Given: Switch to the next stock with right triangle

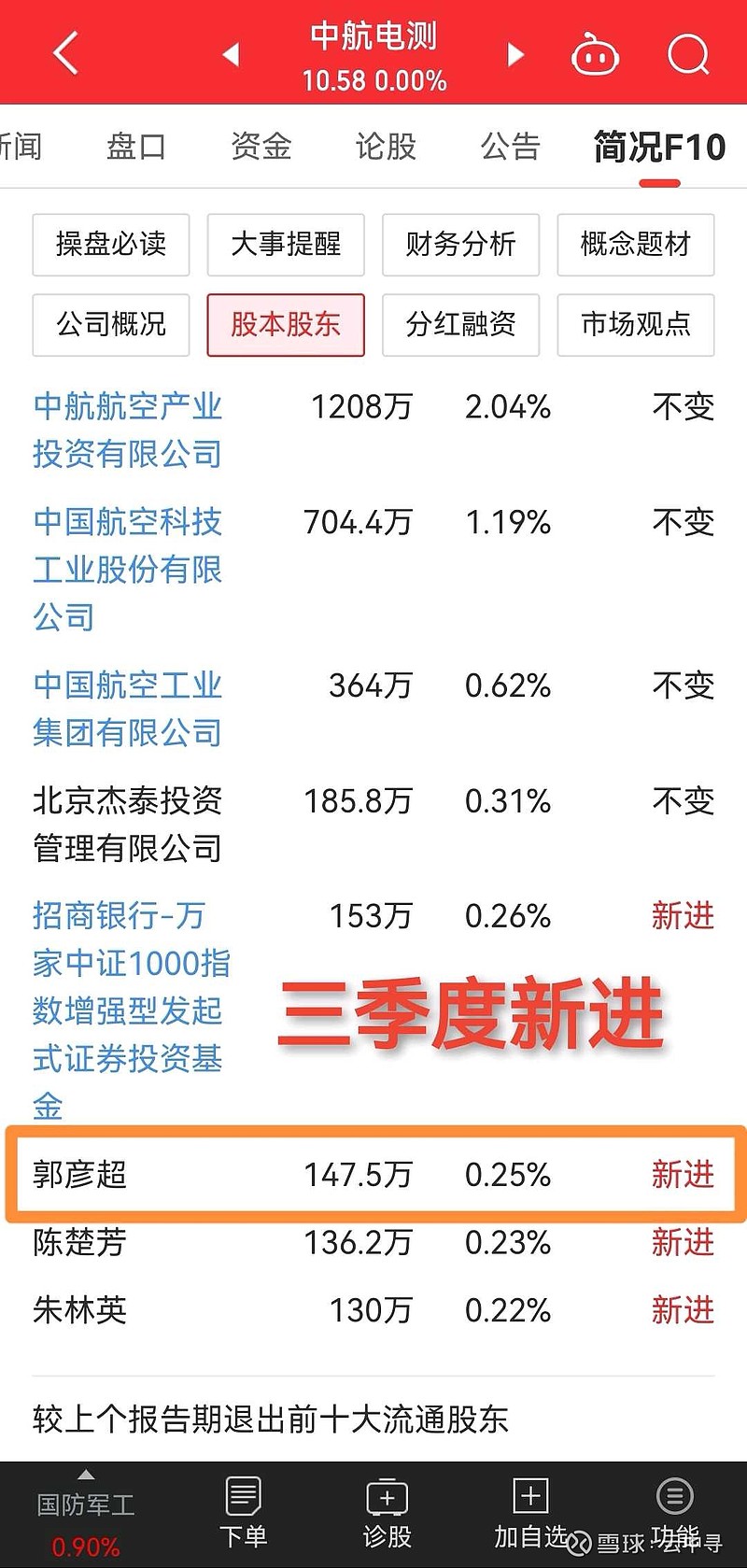Looking at the screenshot, I should coord(514,54).
